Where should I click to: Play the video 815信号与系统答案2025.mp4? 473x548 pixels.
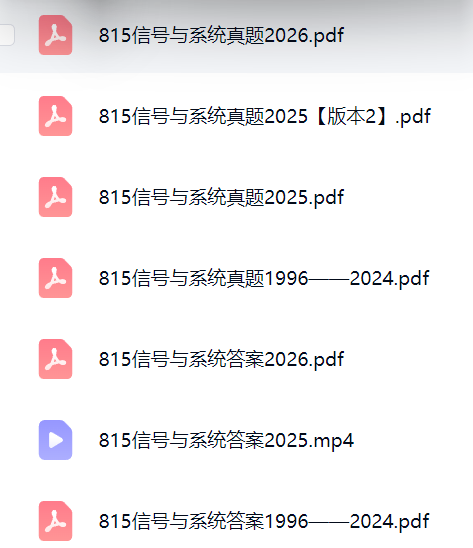pos(226,440)
